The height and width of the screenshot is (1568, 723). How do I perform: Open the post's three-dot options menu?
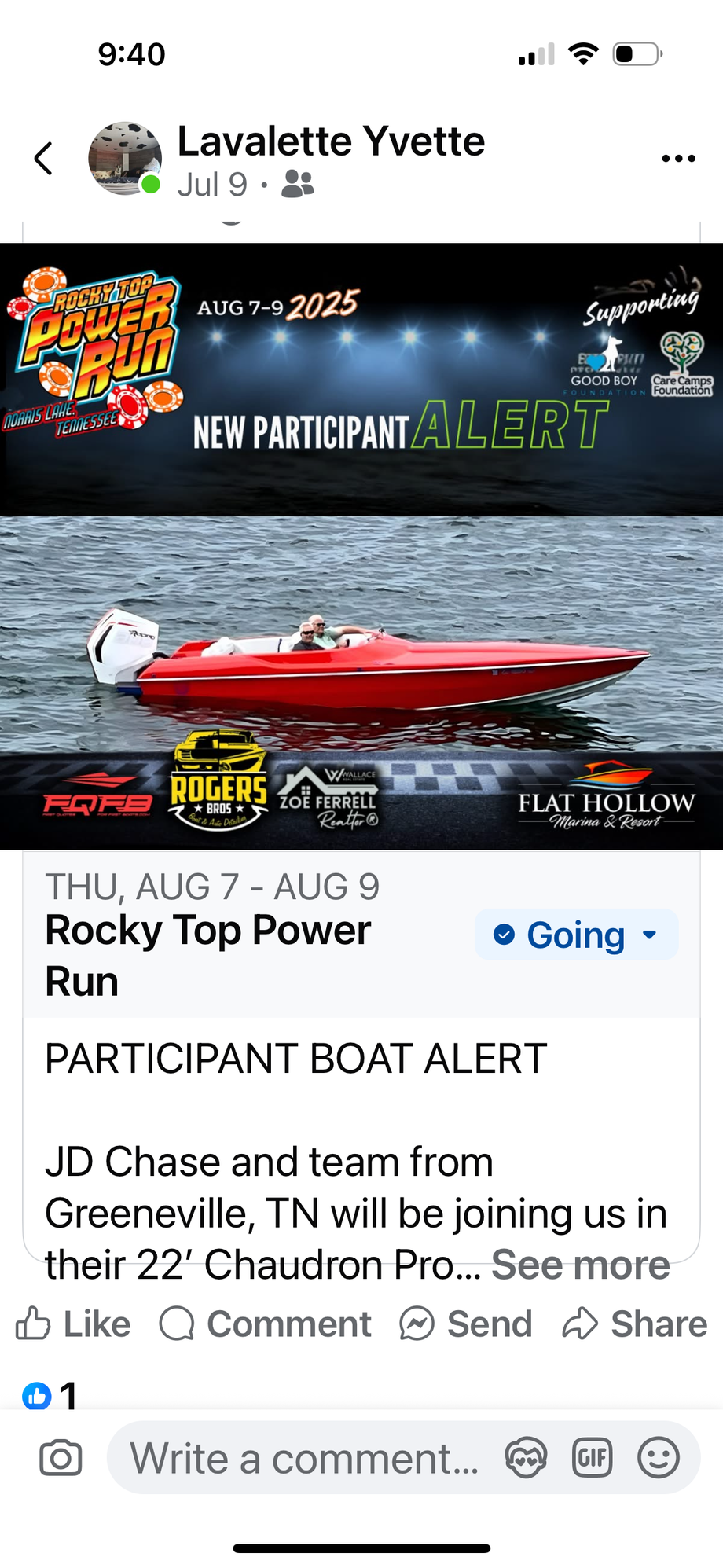[678, 158]
